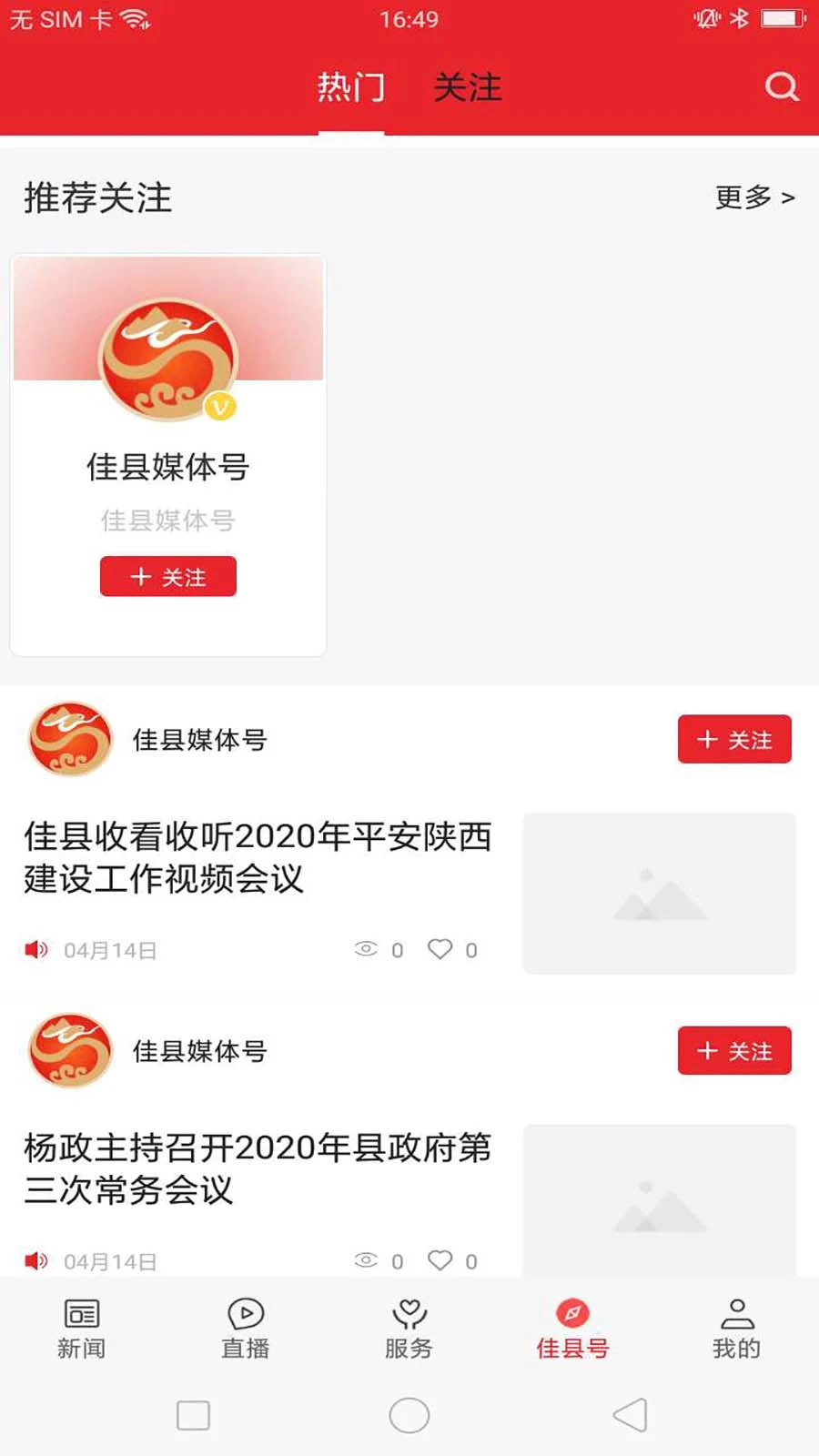
Task: Open the search function
Action: [783, 87]
